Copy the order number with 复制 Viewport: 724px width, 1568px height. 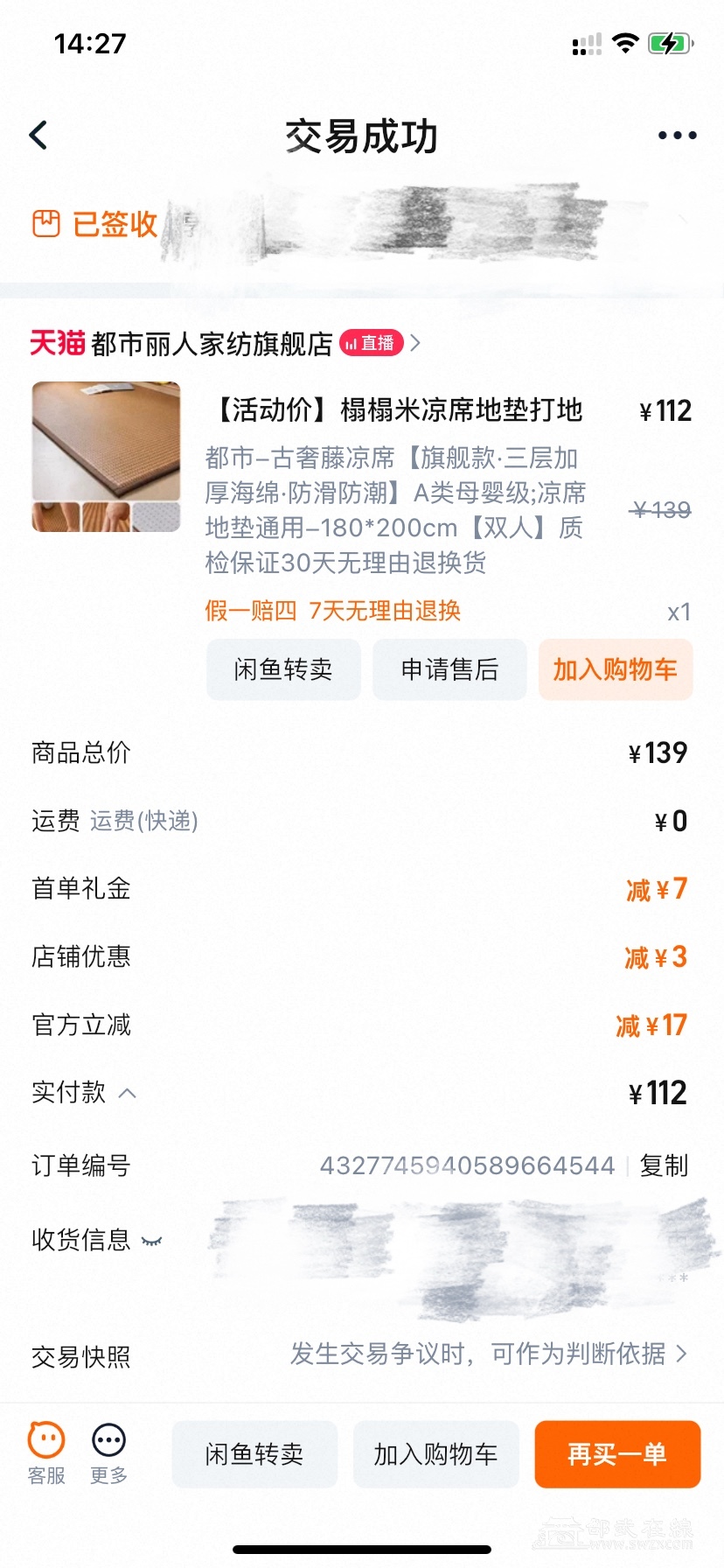[664, 1165]
